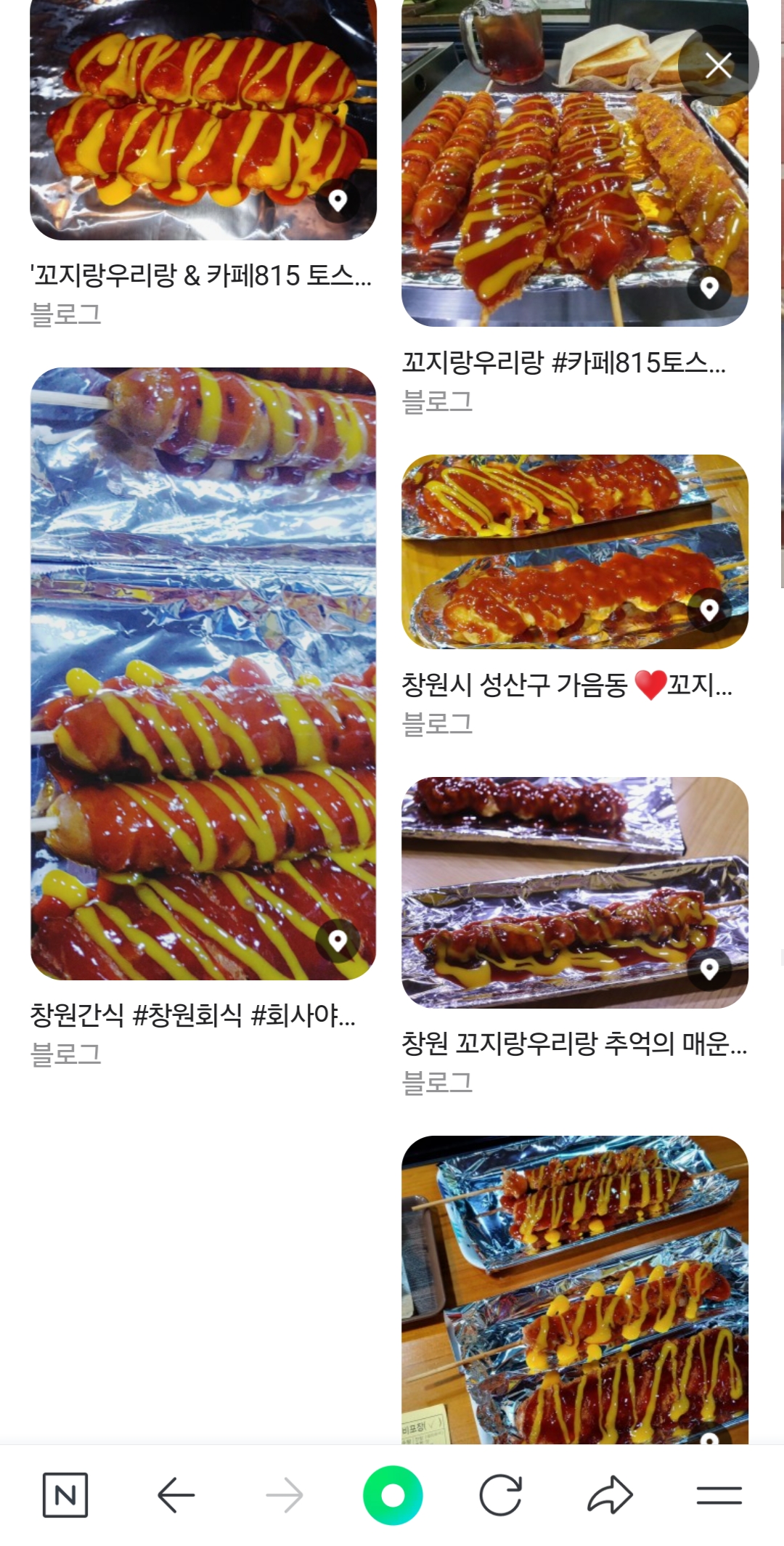Tap the location pin on '창원간식' image
784x1546 pixels.
(x=338, y=941)
